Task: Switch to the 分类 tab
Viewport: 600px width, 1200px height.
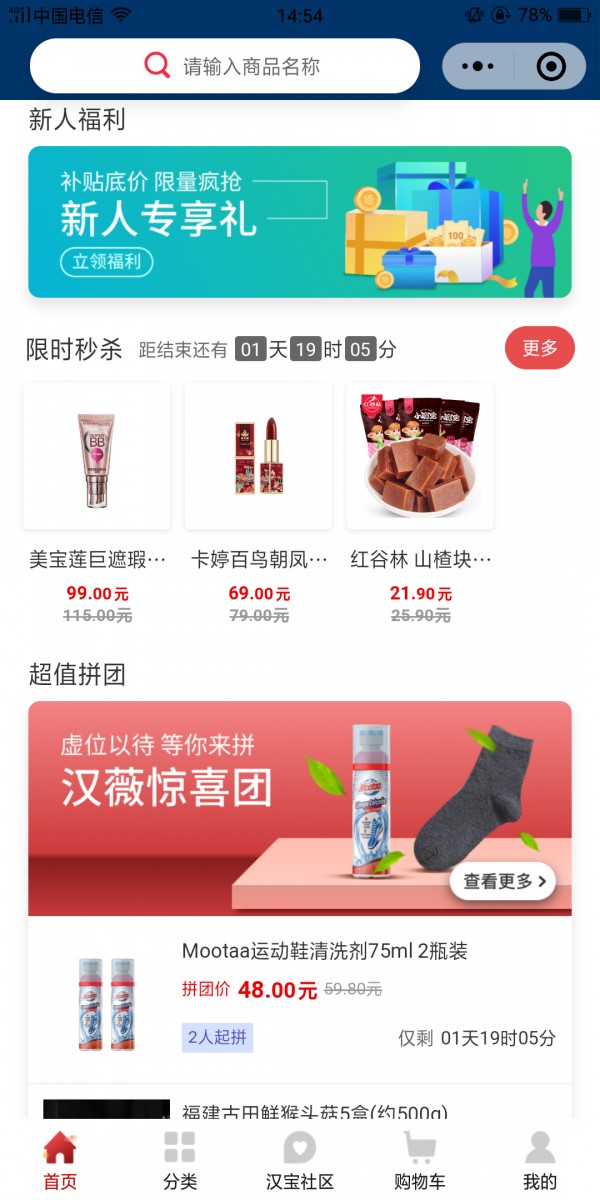Action: (x=180, y=1160)
